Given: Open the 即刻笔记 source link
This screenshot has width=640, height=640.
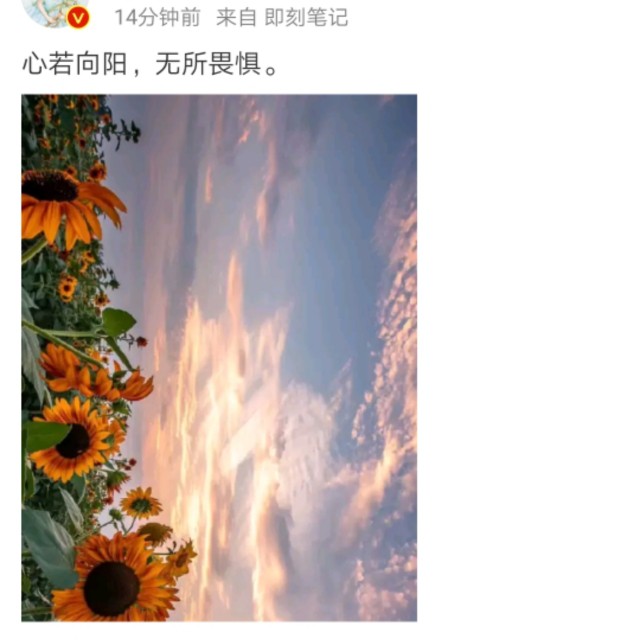Looking at the screenshot, I should coord(306,17).
